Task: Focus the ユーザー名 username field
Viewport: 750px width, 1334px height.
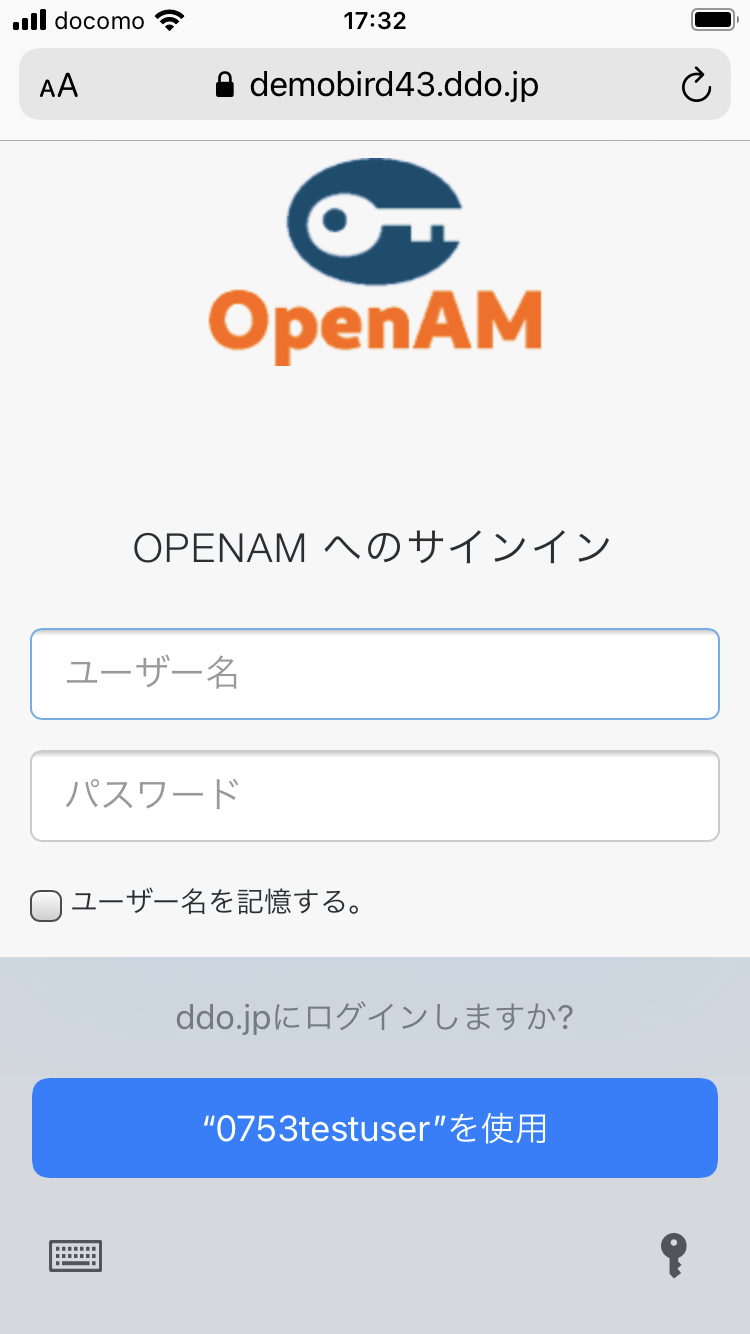Action: (375, 674)
